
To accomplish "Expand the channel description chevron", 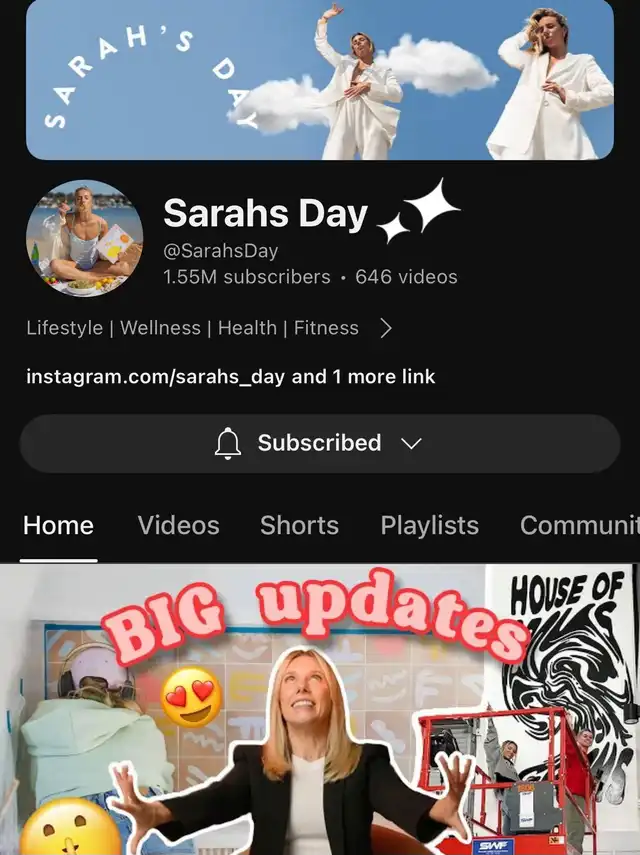I will click(386, 328).
